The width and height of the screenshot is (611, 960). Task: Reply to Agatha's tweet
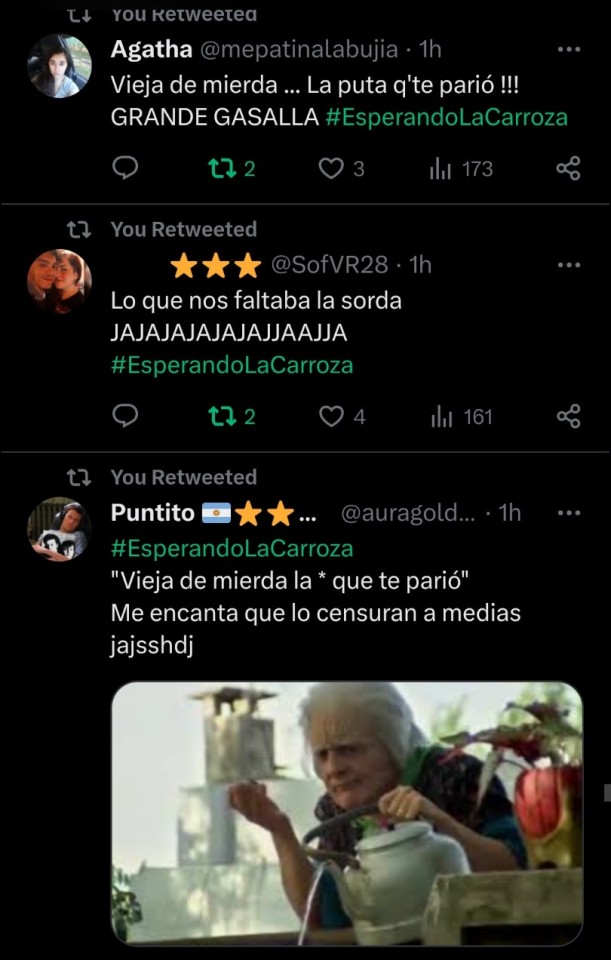click(x=124, y=168)
